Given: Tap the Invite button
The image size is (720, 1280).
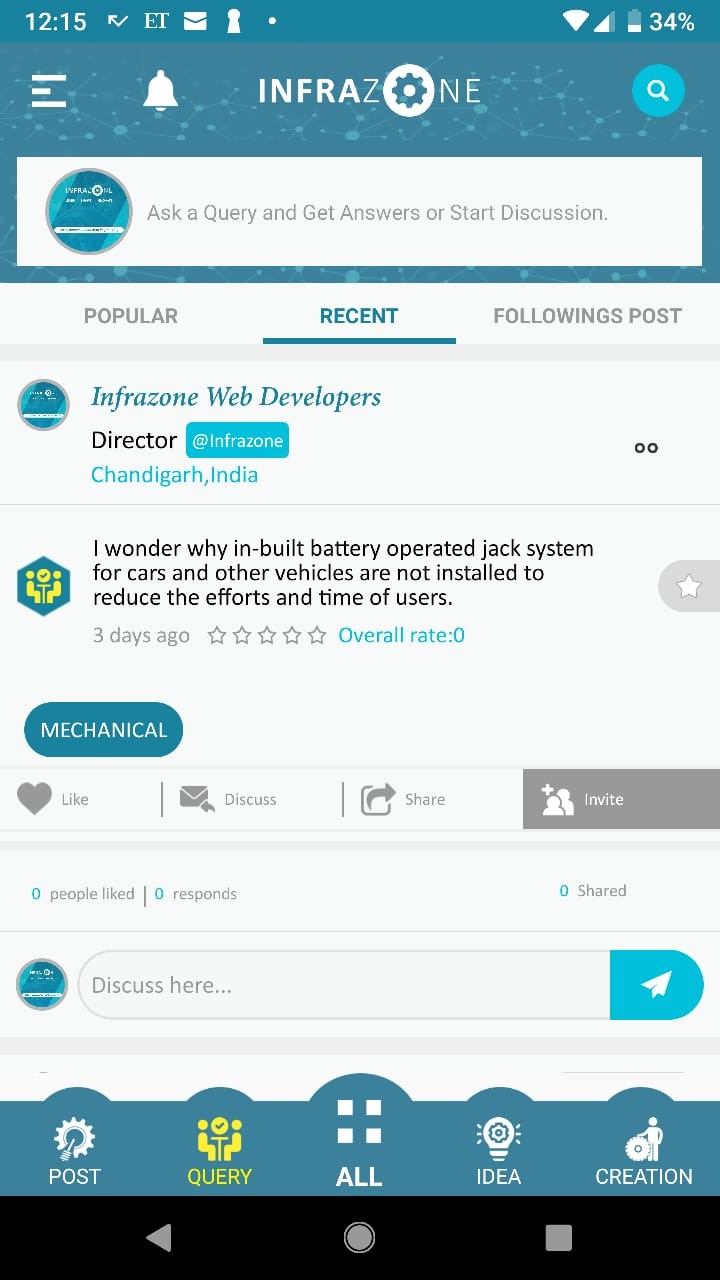Looking at the screenshot, I should 620,799.
